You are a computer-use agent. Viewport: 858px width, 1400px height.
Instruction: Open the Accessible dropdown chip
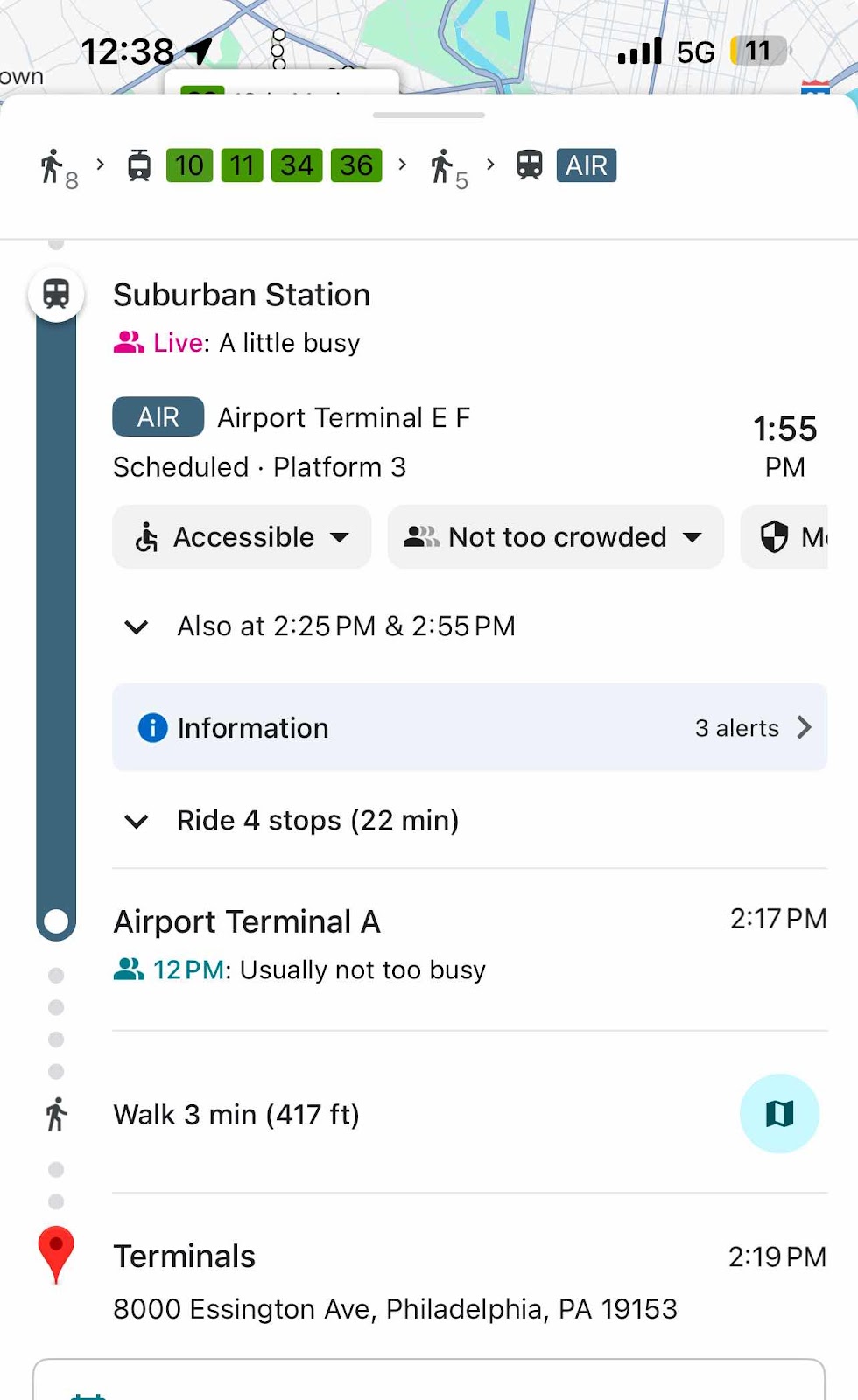click(x=242, y=537)
